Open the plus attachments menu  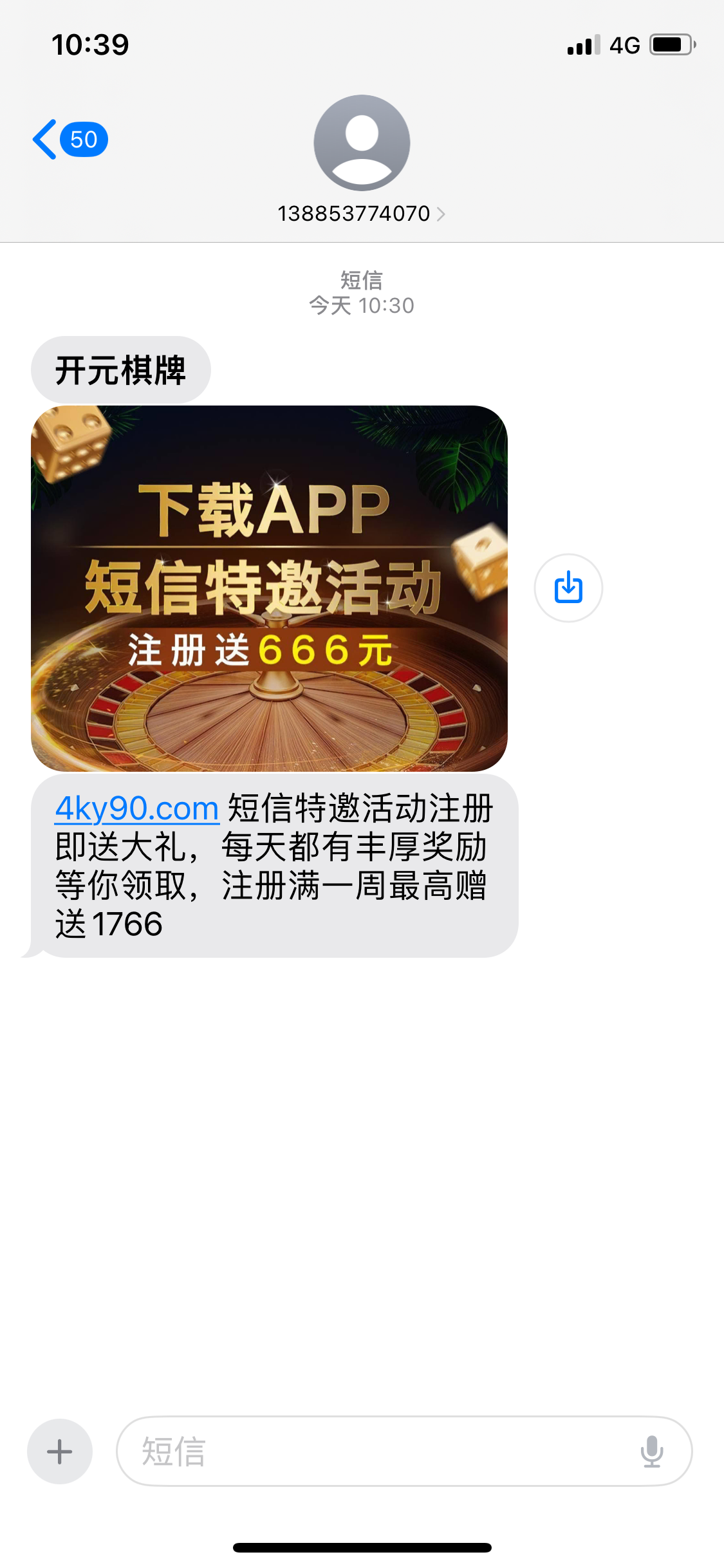[60, 1451]
